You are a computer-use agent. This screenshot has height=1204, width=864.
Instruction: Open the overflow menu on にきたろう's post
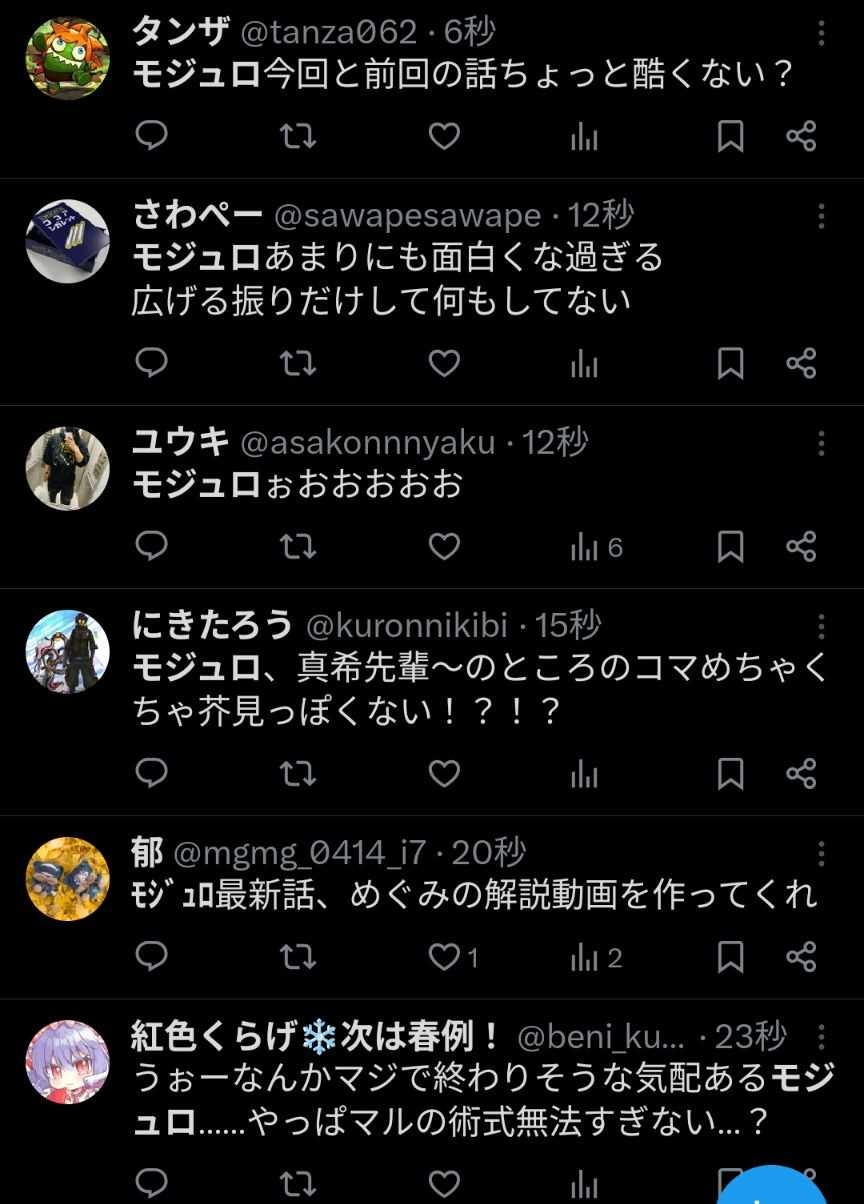click(821, 627)
